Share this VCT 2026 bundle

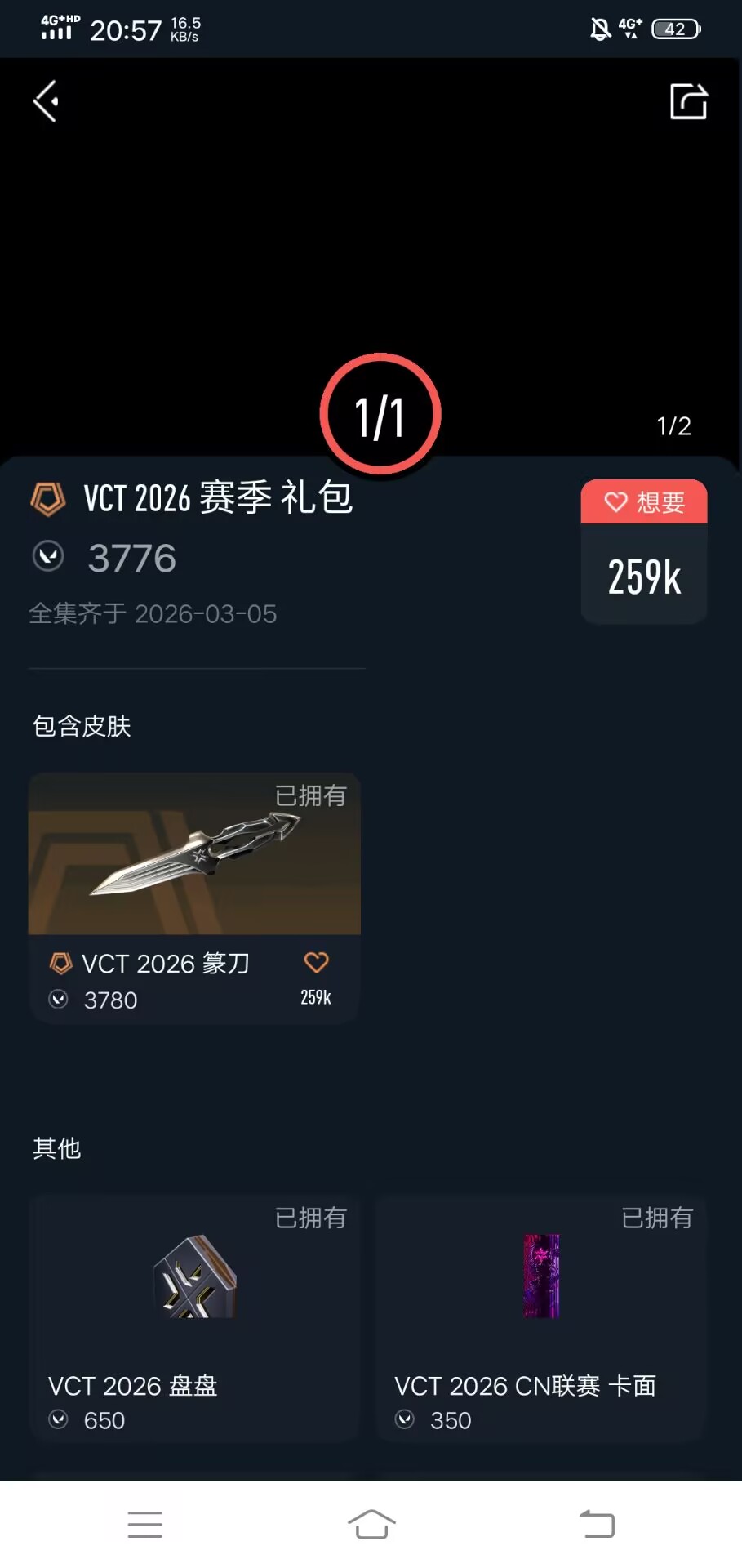point(688,101)
